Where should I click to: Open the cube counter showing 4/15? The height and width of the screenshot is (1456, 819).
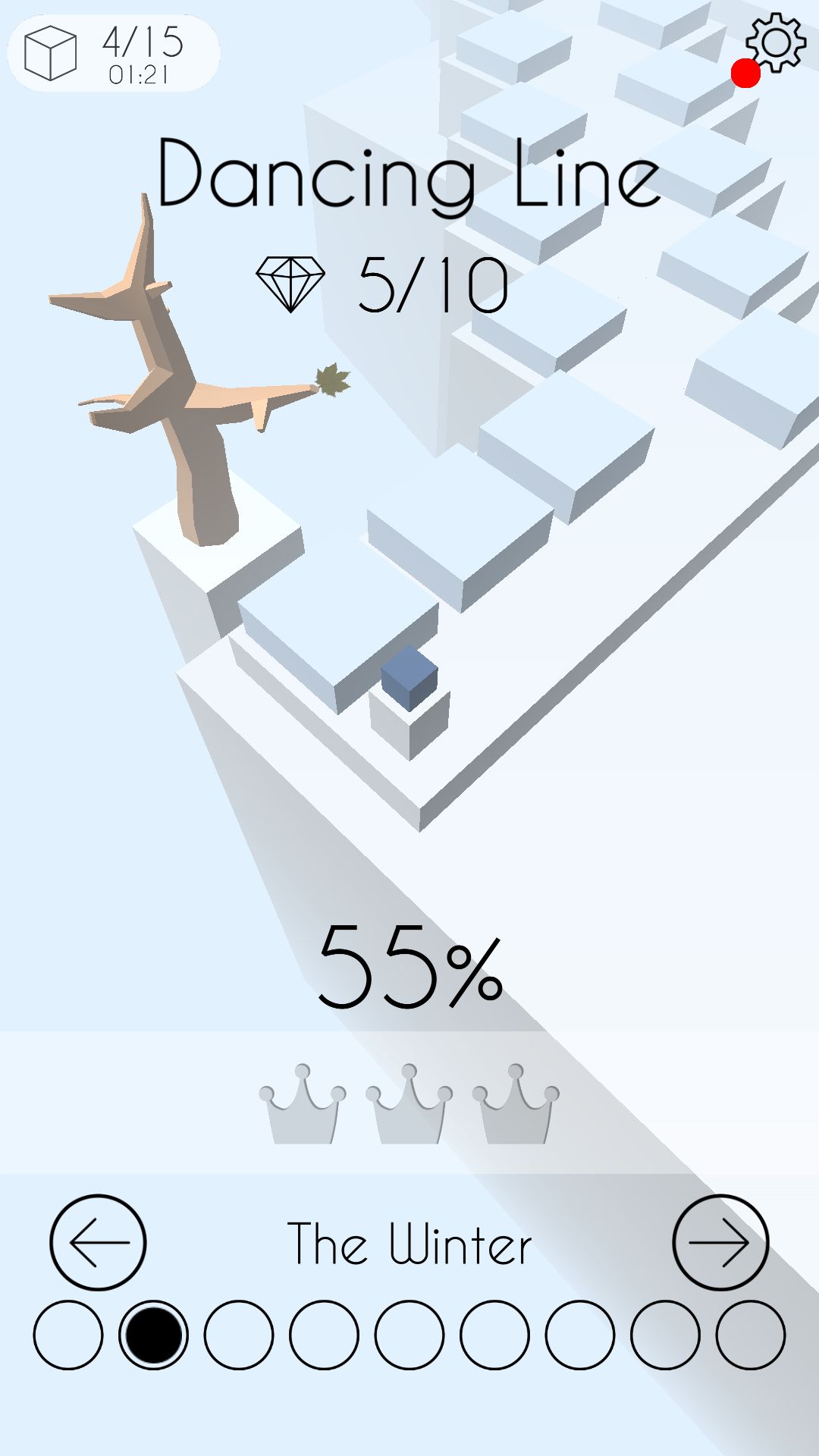click(x=114, y=53)
